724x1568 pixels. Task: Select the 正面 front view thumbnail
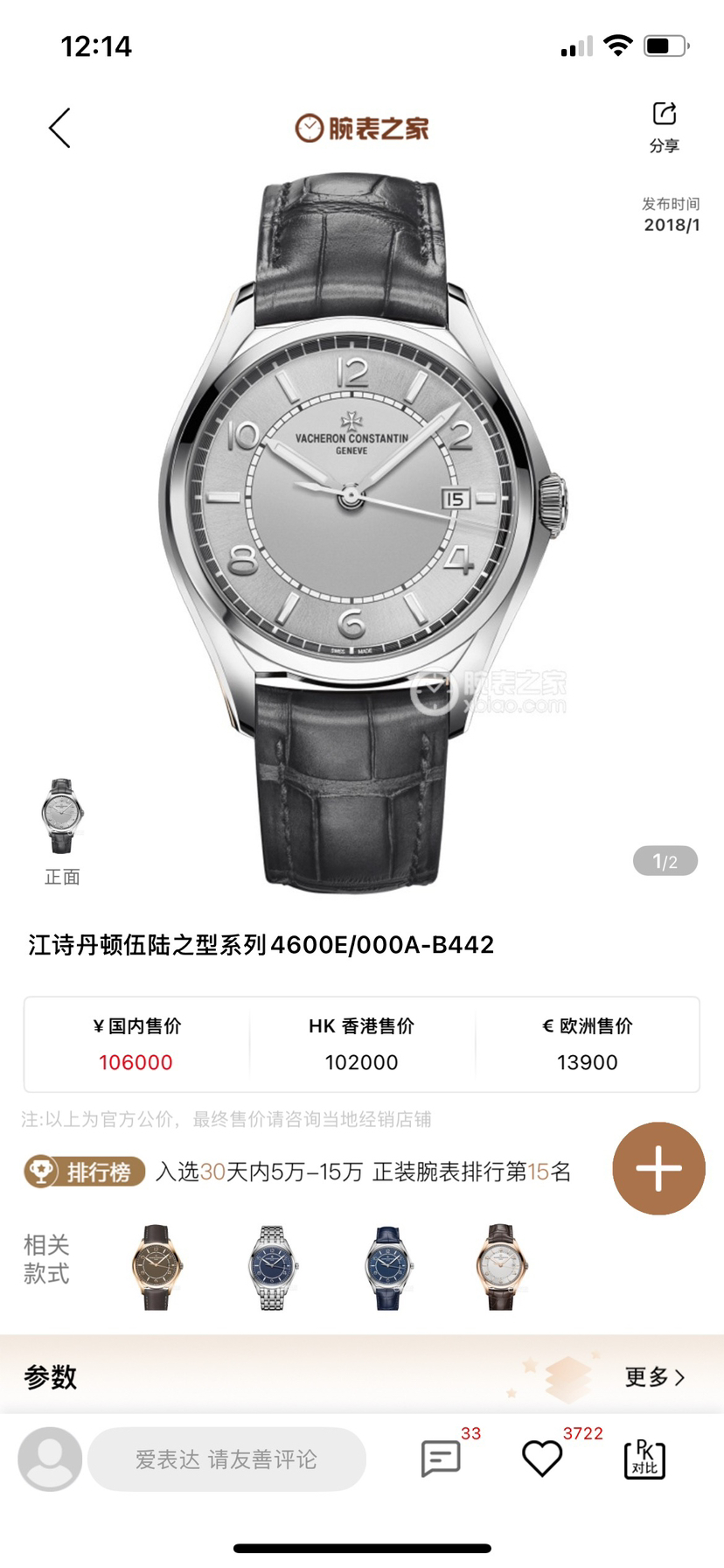pos(62,818)
